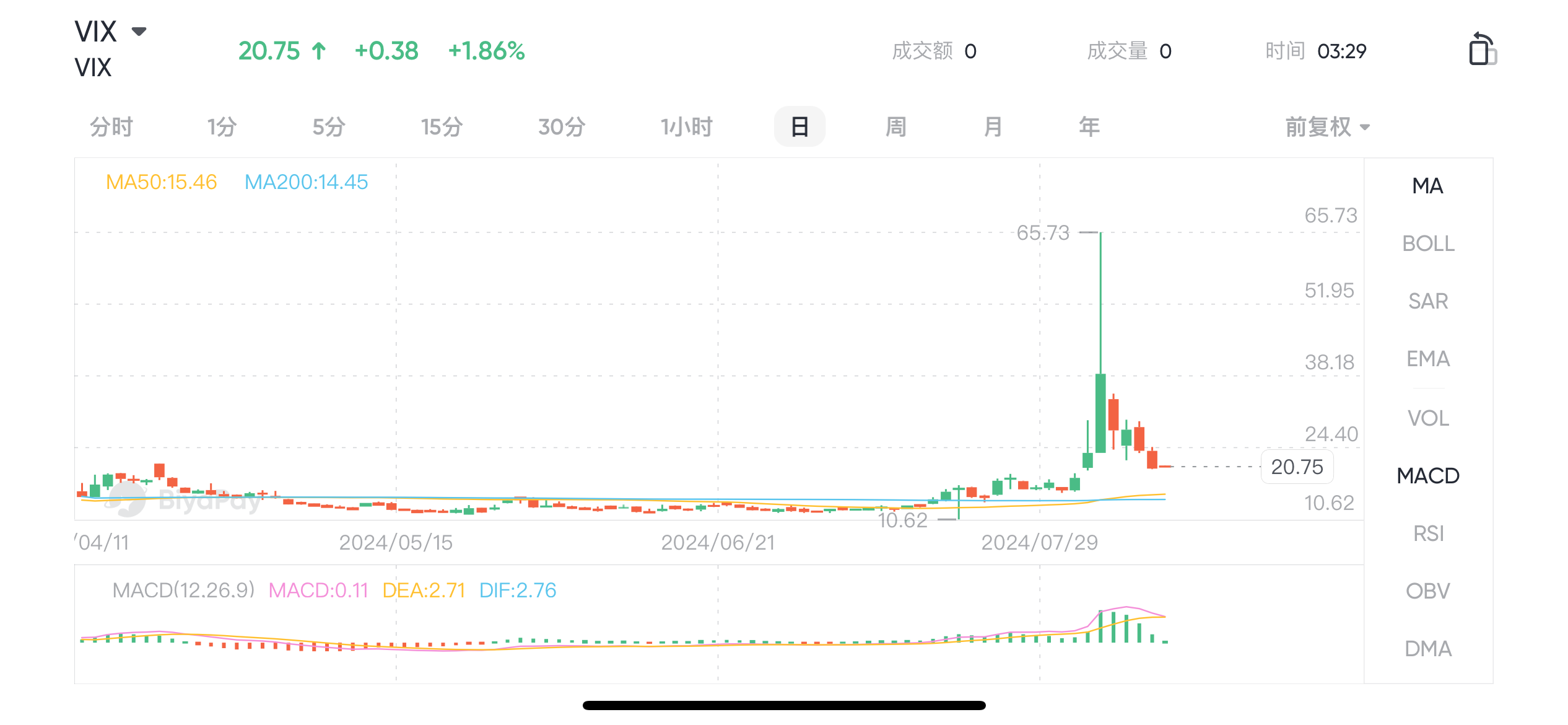Screen dimensions: 1568x725
Task: Switch to 周 weekly chart
Action: tap(895, 127)
